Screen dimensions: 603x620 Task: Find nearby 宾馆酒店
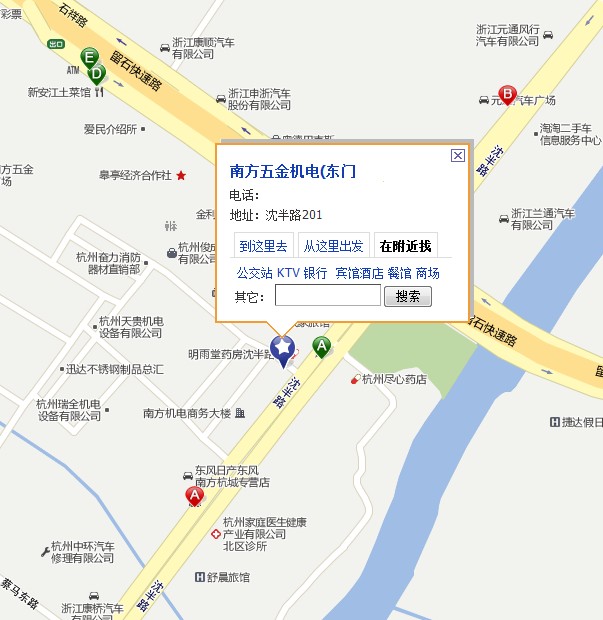tap(359, 273)
